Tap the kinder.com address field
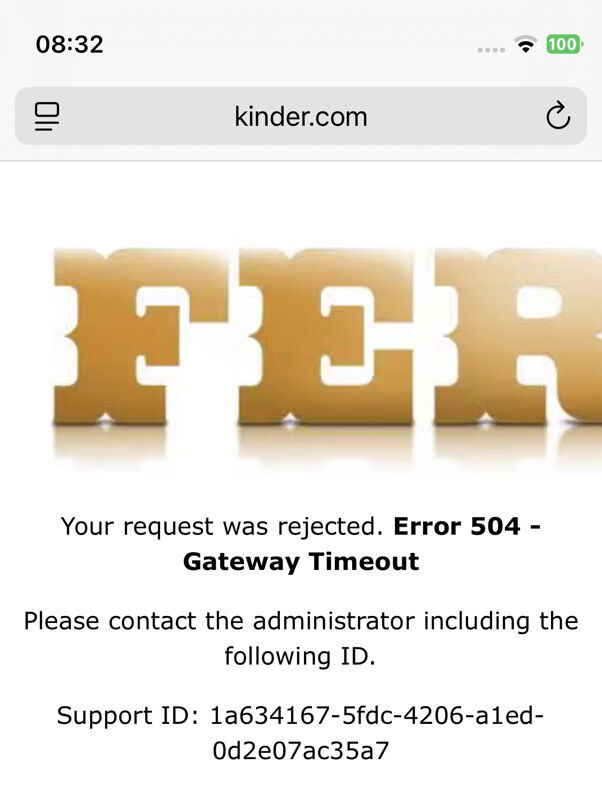The image size is (602, 800). pos(300,116)
